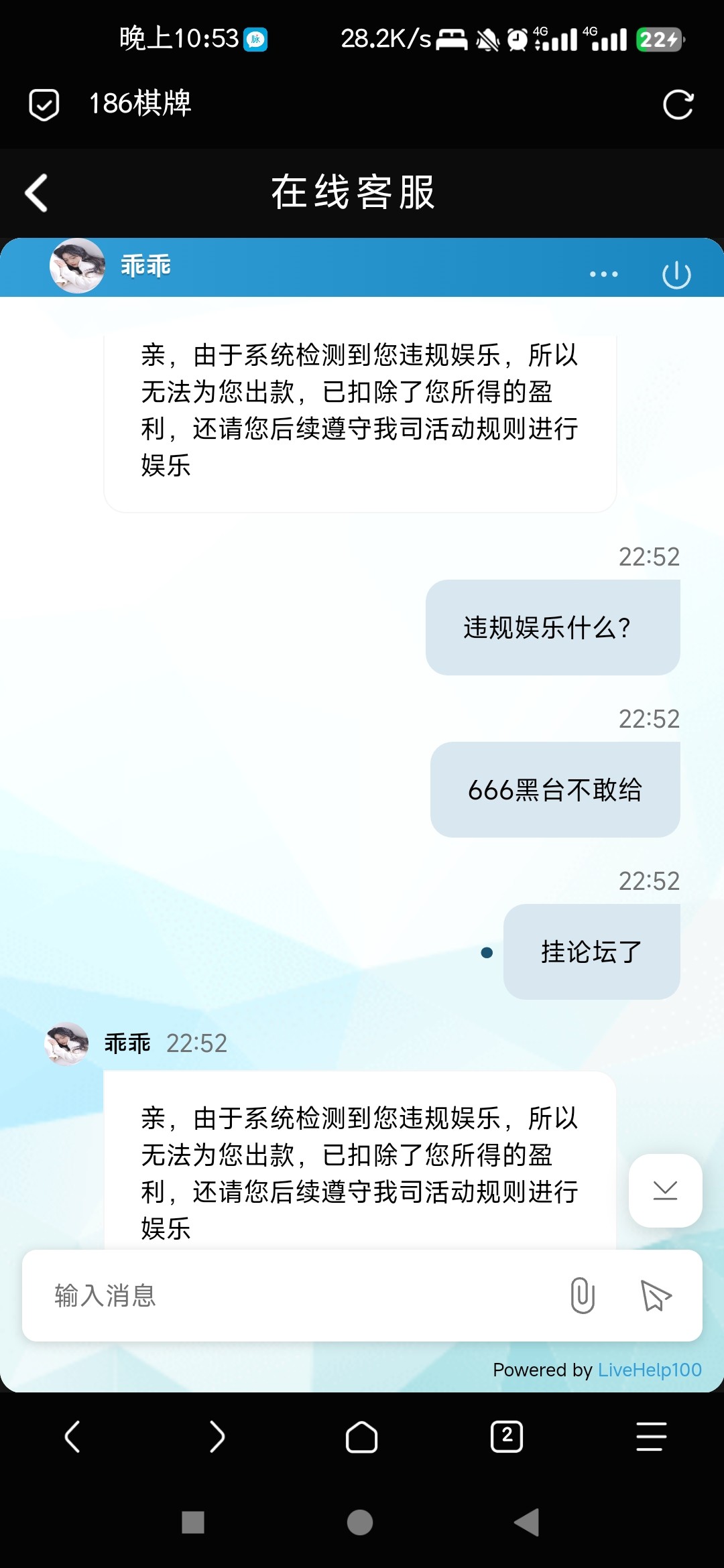724x1568 pixels.
Task: Open the LiveHelp100 link
Action: (x=649, y=1370)
